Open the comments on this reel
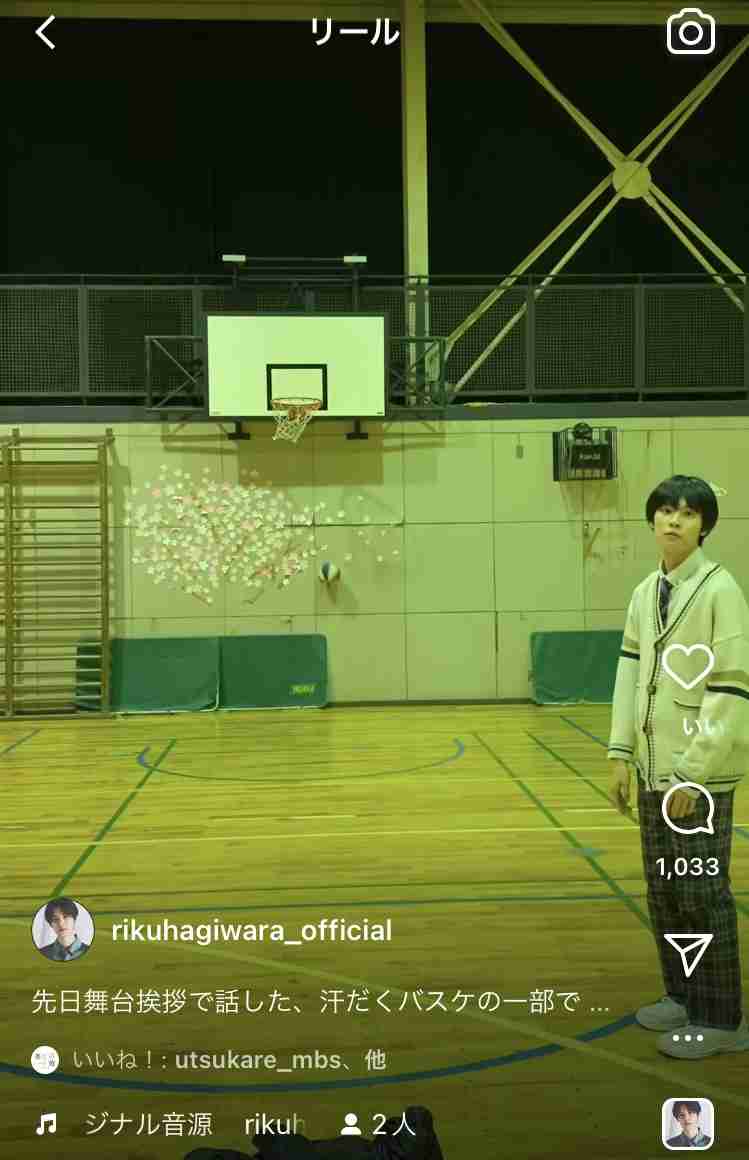The height and width of the screenshot is (1160, 749). coord(688,808)
